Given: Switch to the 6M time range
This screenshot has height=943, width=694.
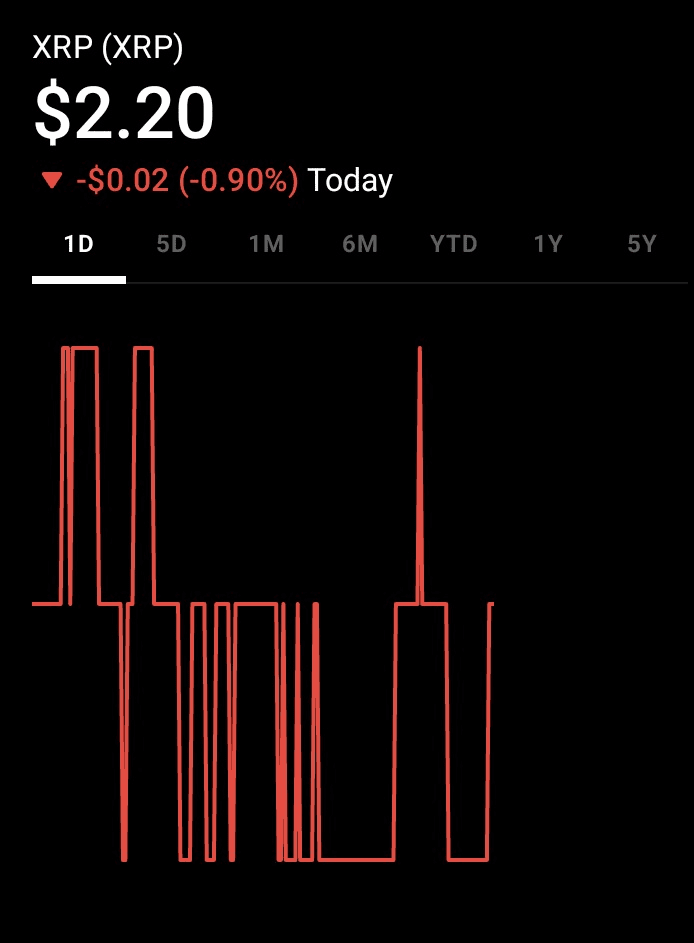Looking at the screenshot, I should 360,244.
